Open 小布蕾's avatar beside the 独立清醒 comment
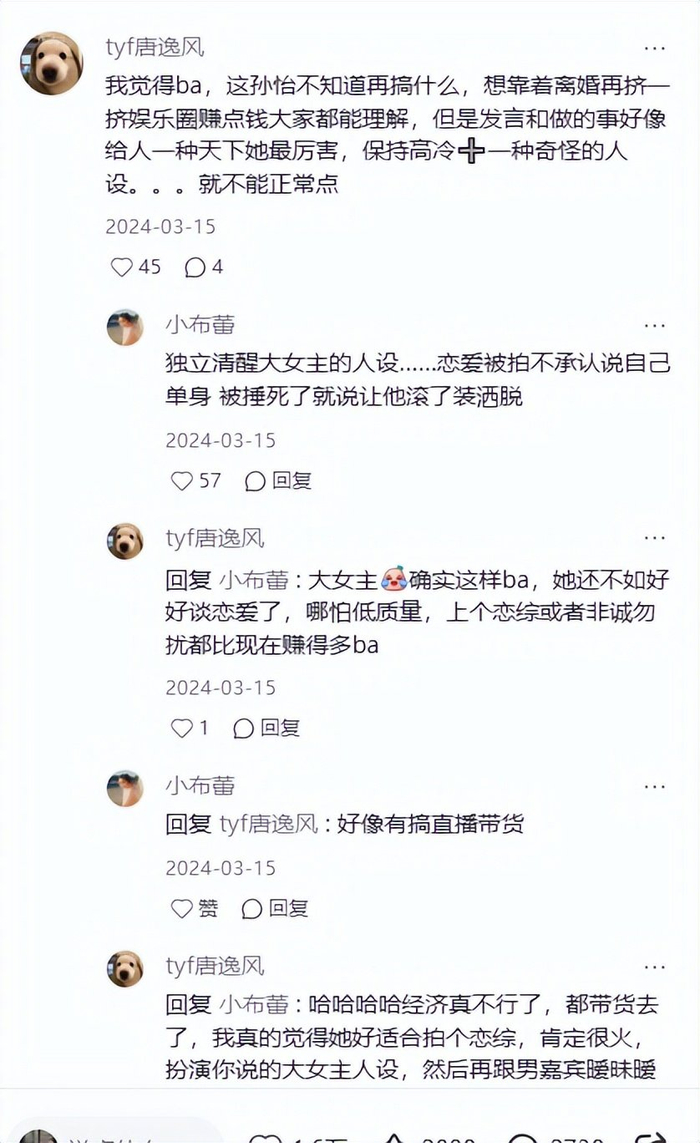 point(125,327)
